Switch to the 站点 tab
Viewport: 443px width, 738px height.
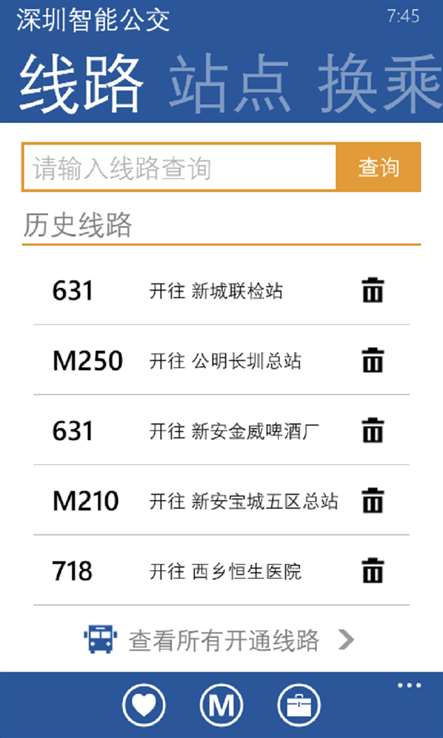click(230, 84)
